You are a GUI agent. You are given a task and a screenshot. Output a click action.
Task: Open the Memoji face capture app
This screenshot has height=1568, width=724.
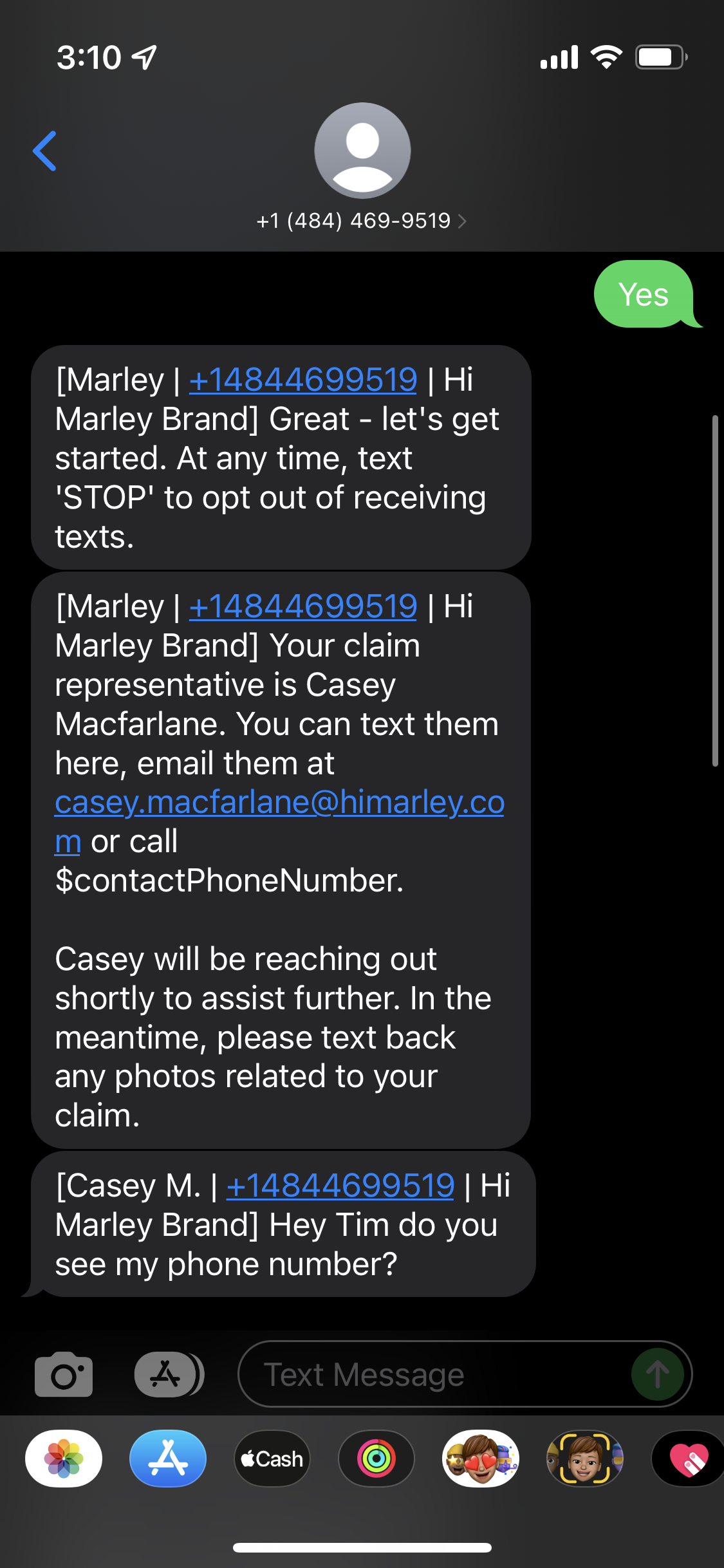(584, 1459)
